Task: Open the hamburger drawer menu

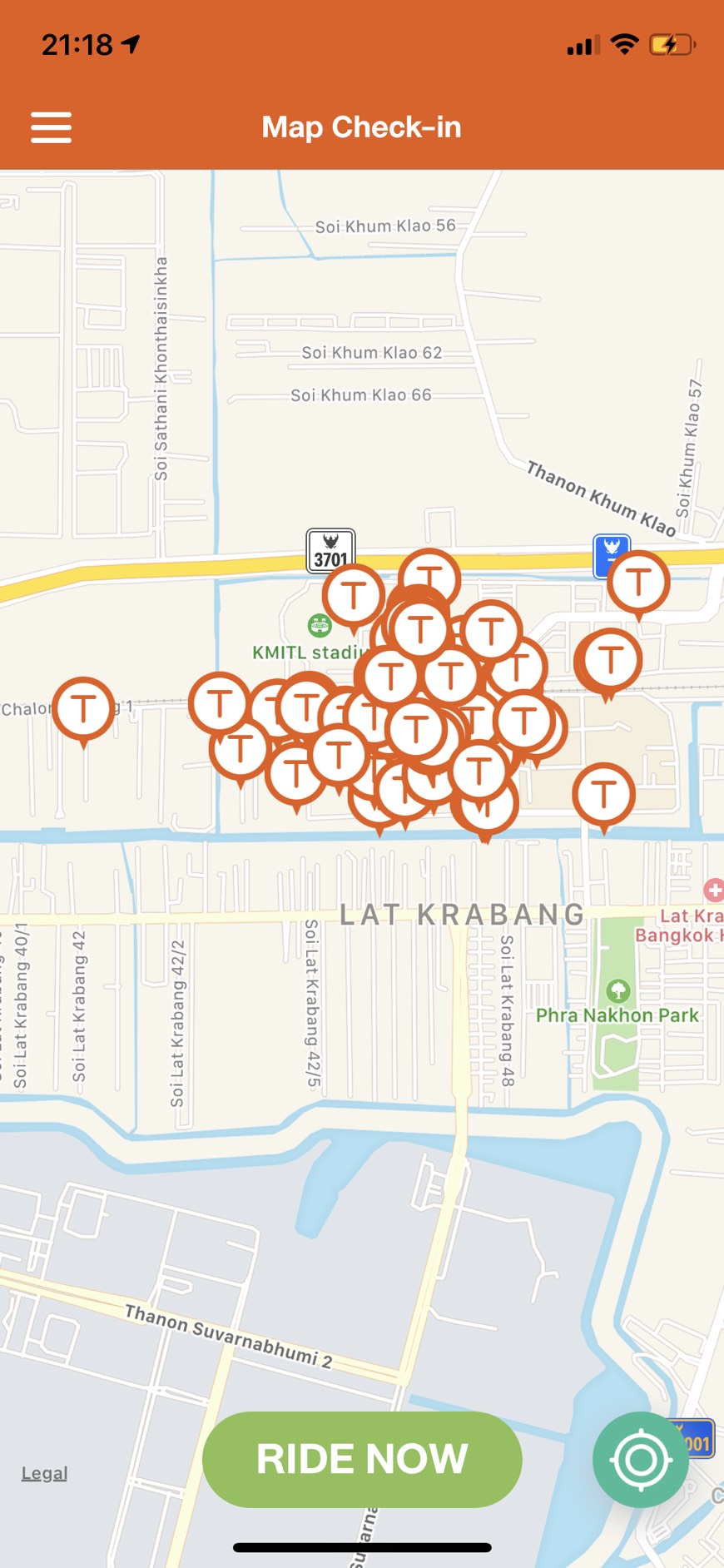Action: pyautogui.click(x=51, y=127)
